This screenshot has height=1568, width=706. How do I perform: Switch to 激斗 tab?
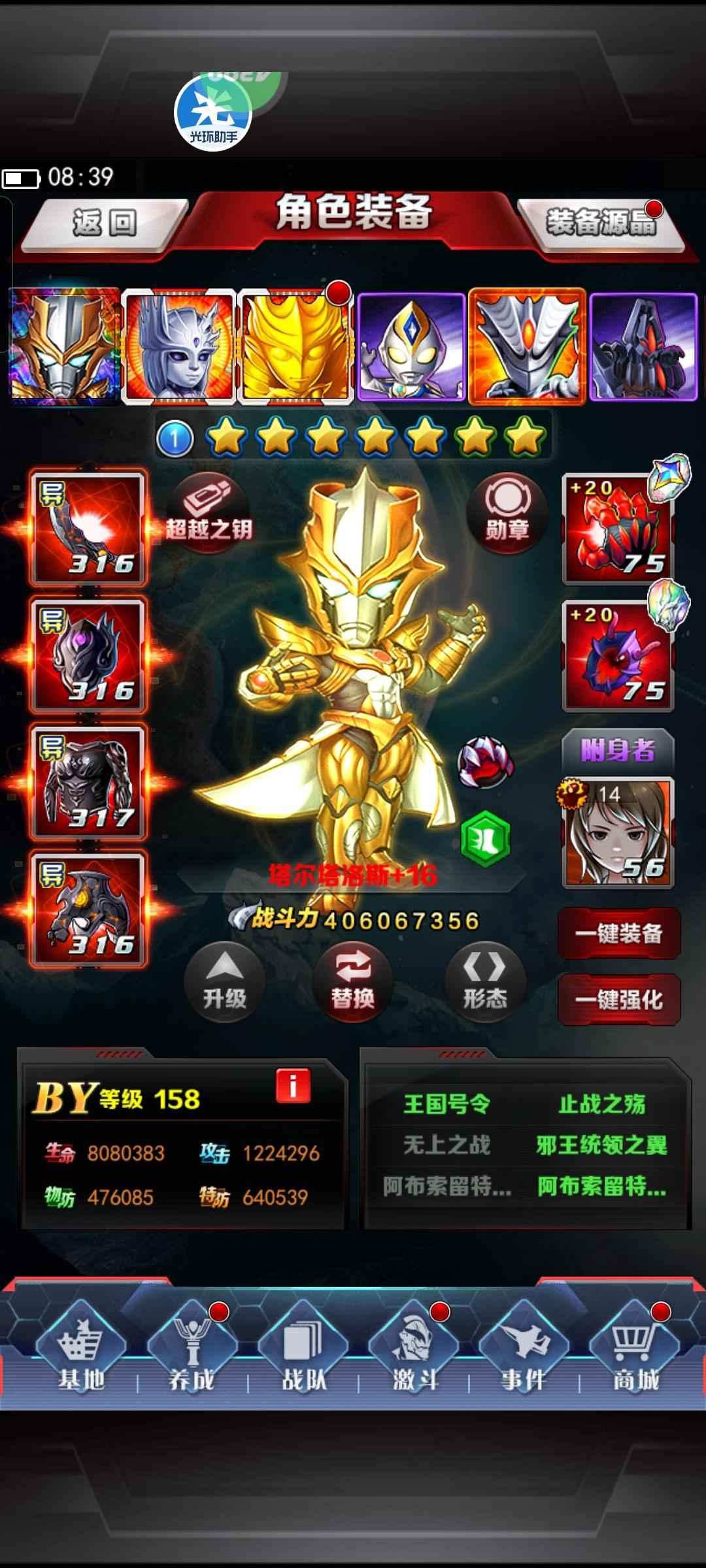tap(414, 1353)
